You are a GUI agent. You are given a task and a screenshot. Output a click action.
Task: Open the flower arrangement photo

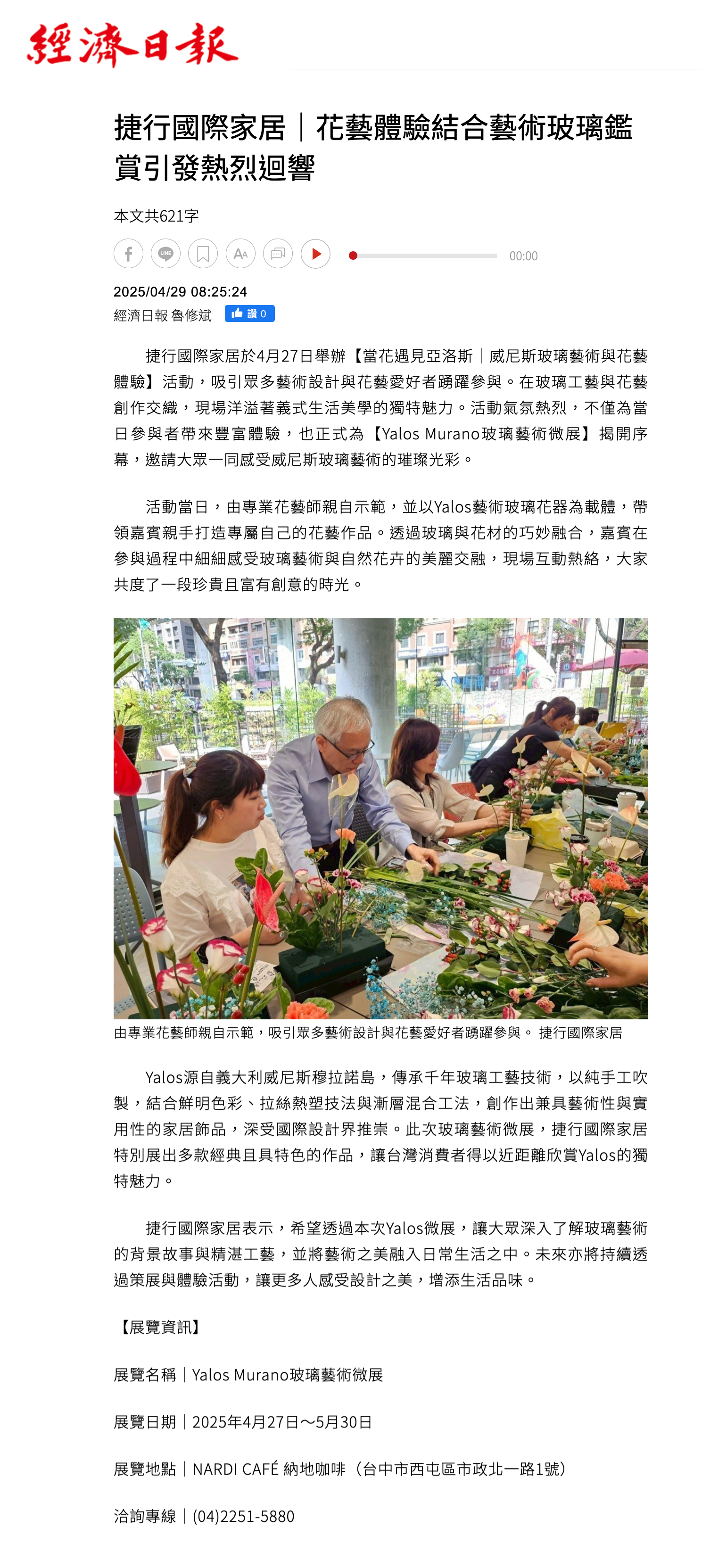[380, 818]
